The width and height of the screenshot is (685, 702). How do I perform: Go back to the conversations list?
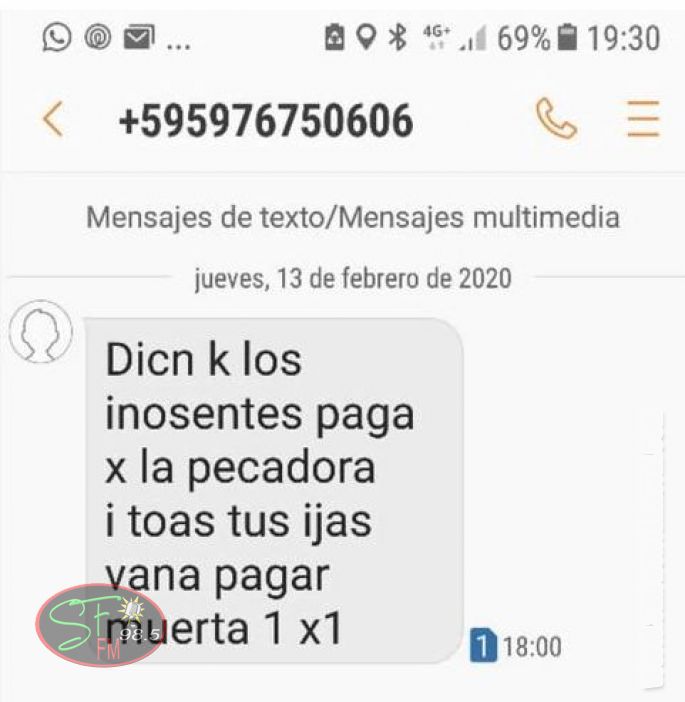coord(53,121)
